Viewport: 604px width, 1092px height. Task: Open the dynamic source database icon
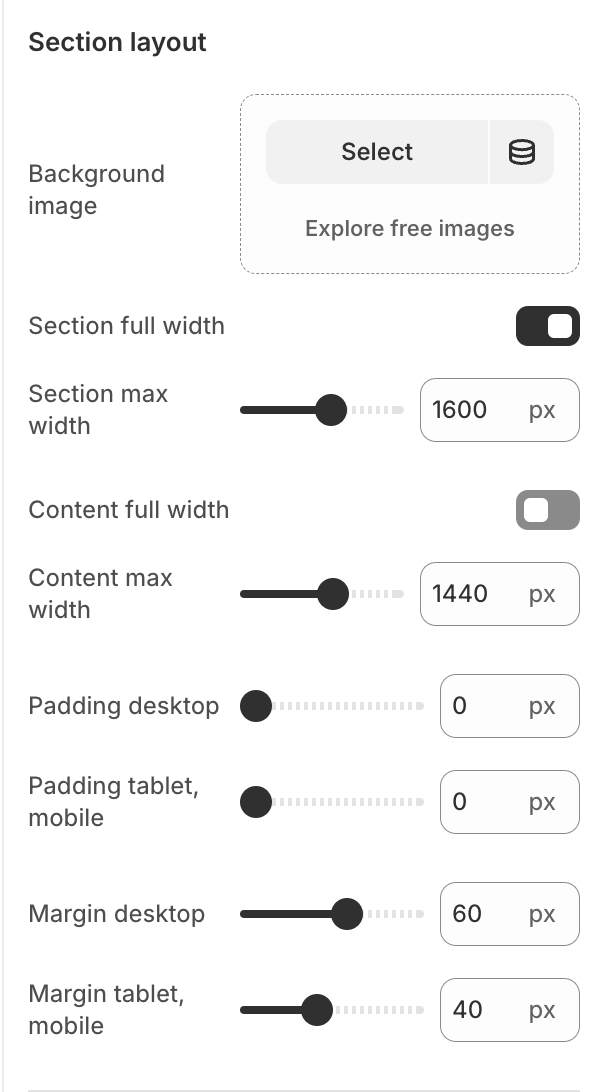(x=521, y=152)
